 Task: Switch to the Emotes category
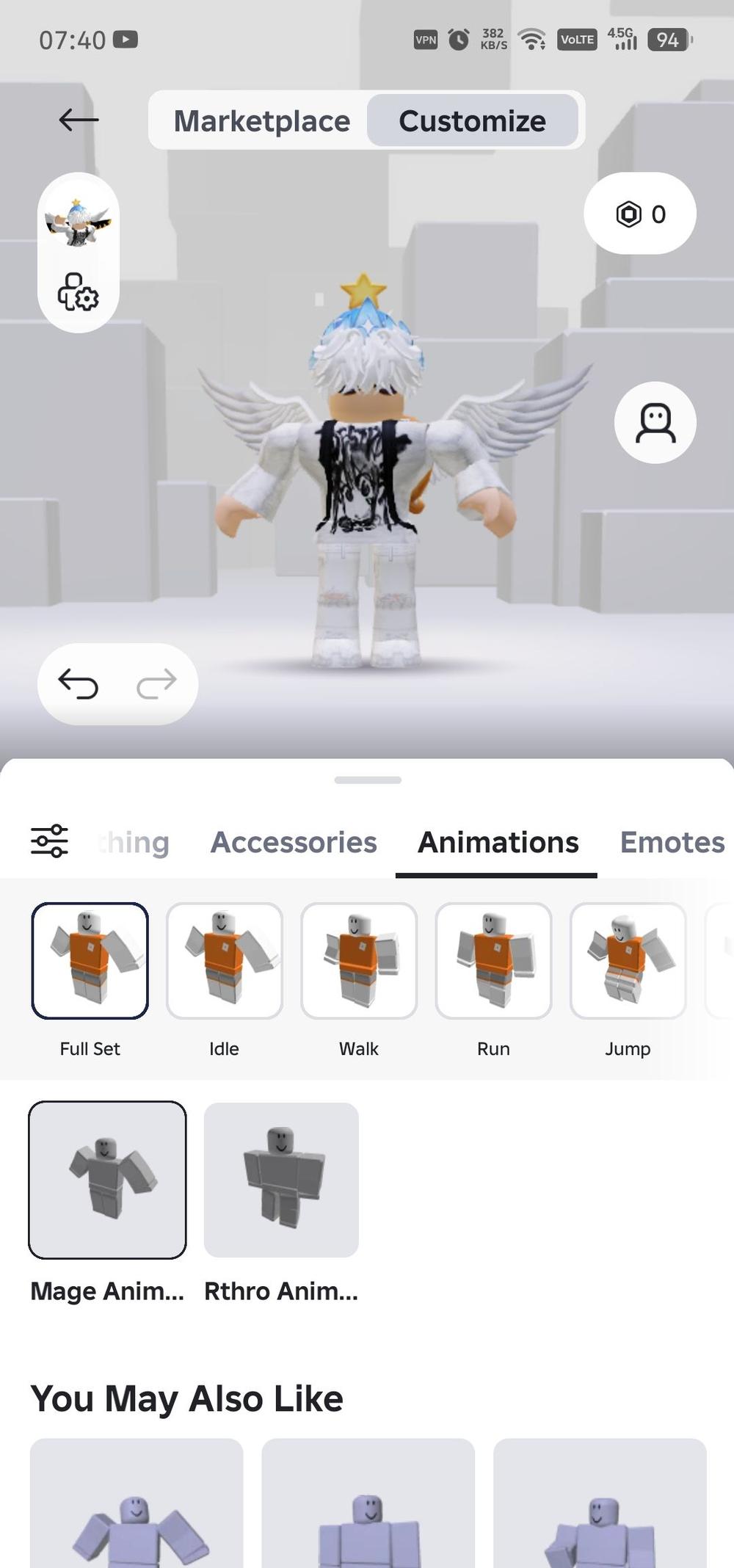(672, 843)
